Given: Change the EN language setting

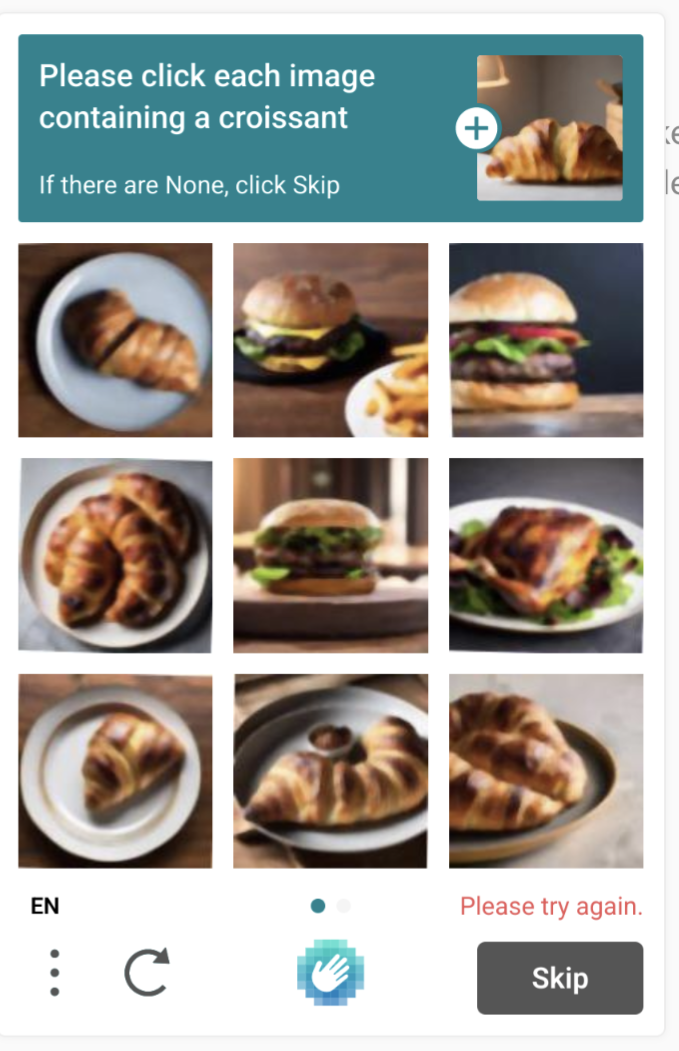Looking at the screenshot, I should [45, 906].
